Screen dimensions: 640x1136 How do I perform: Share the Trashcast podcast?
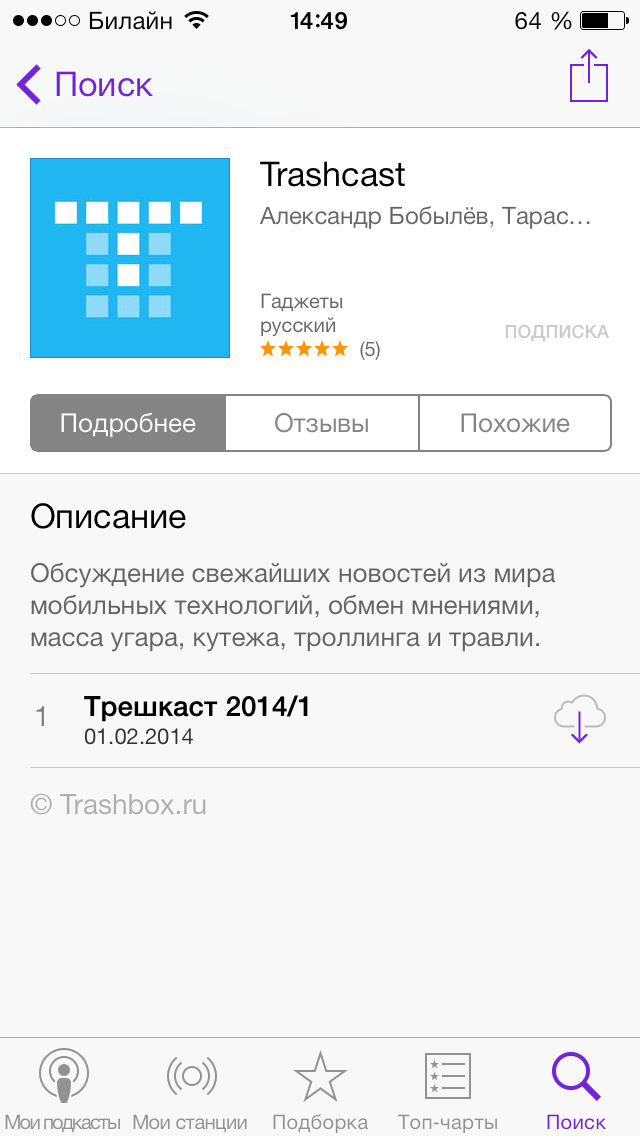(588, 76)
